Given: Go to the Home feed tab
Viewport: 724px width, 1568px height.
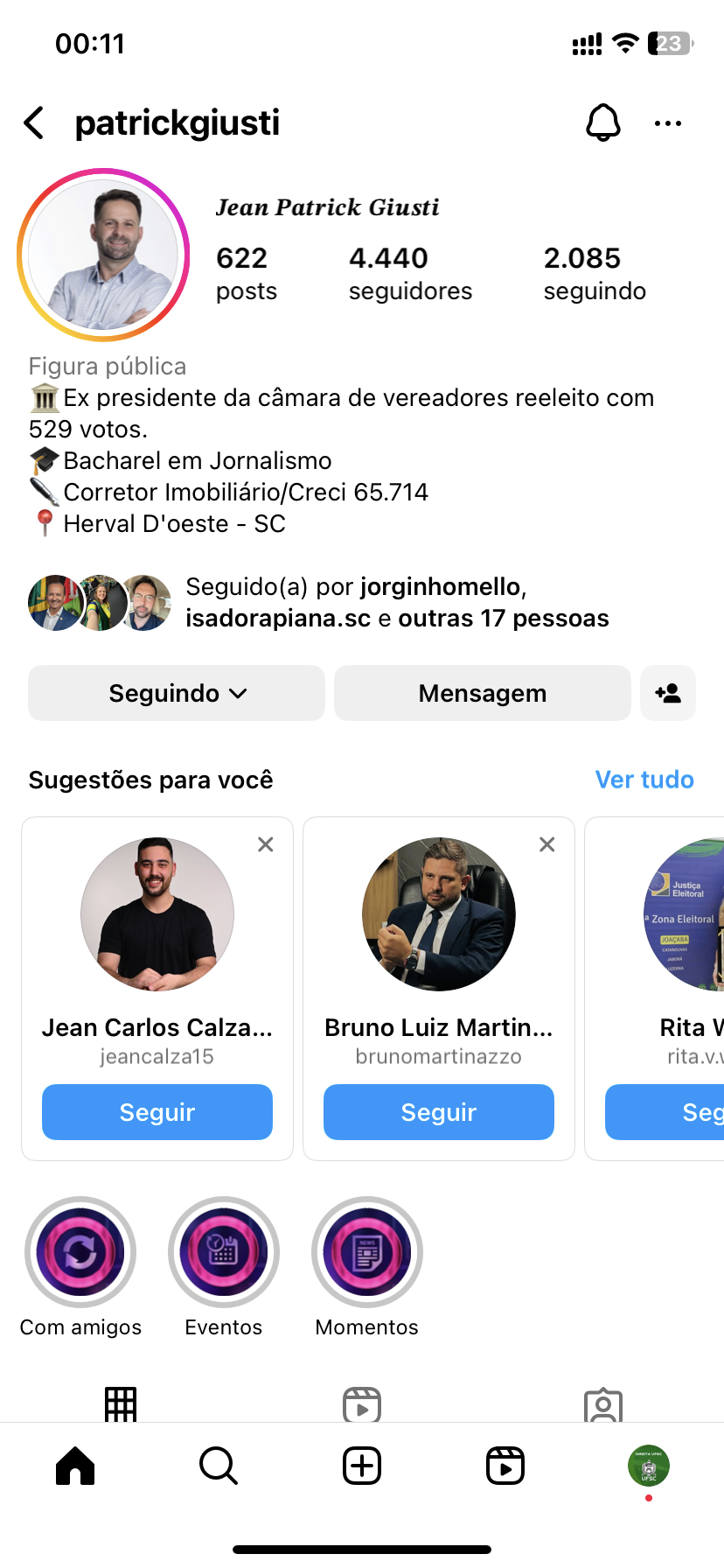Looking at the screenshot, I should click(x=75, y=1466).
